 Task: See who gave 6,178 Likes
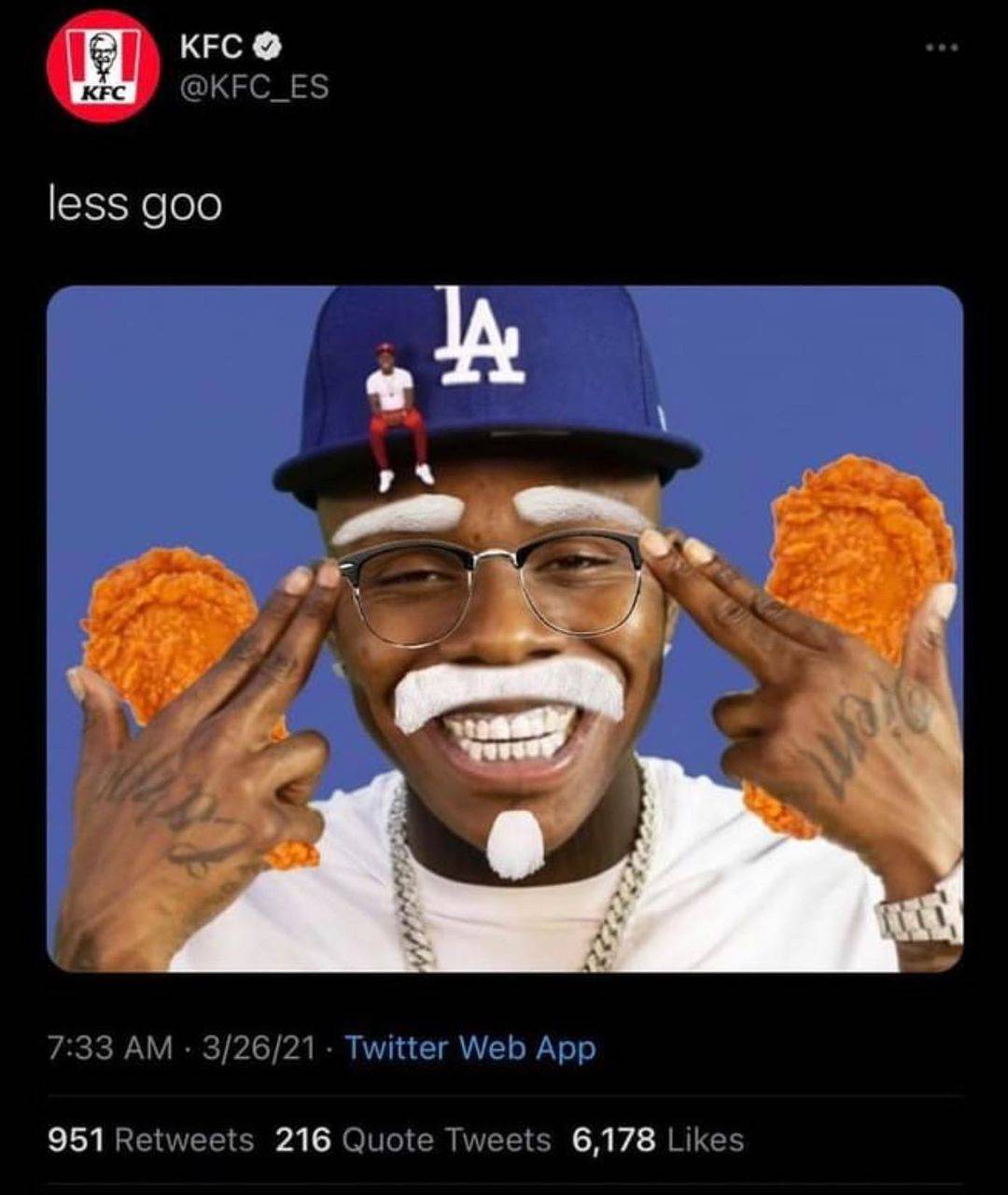pos(658,1140)
